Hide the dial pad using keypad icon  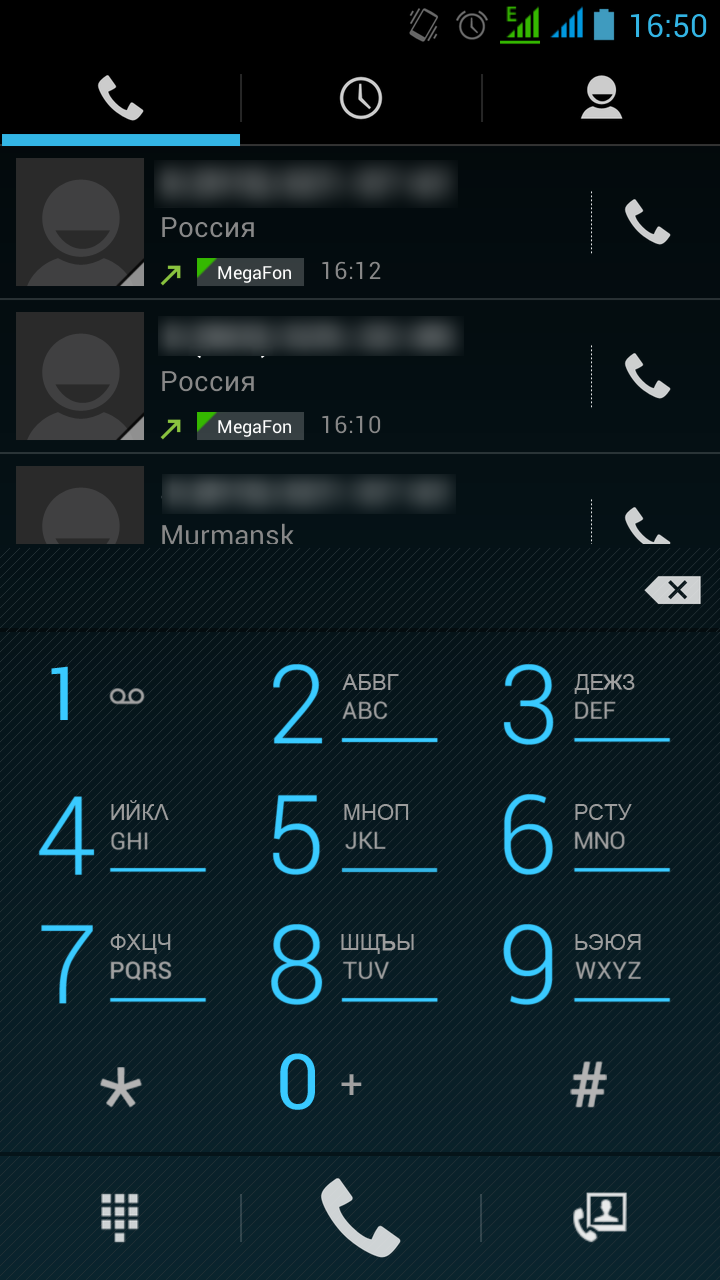[x=120, y=1217]
